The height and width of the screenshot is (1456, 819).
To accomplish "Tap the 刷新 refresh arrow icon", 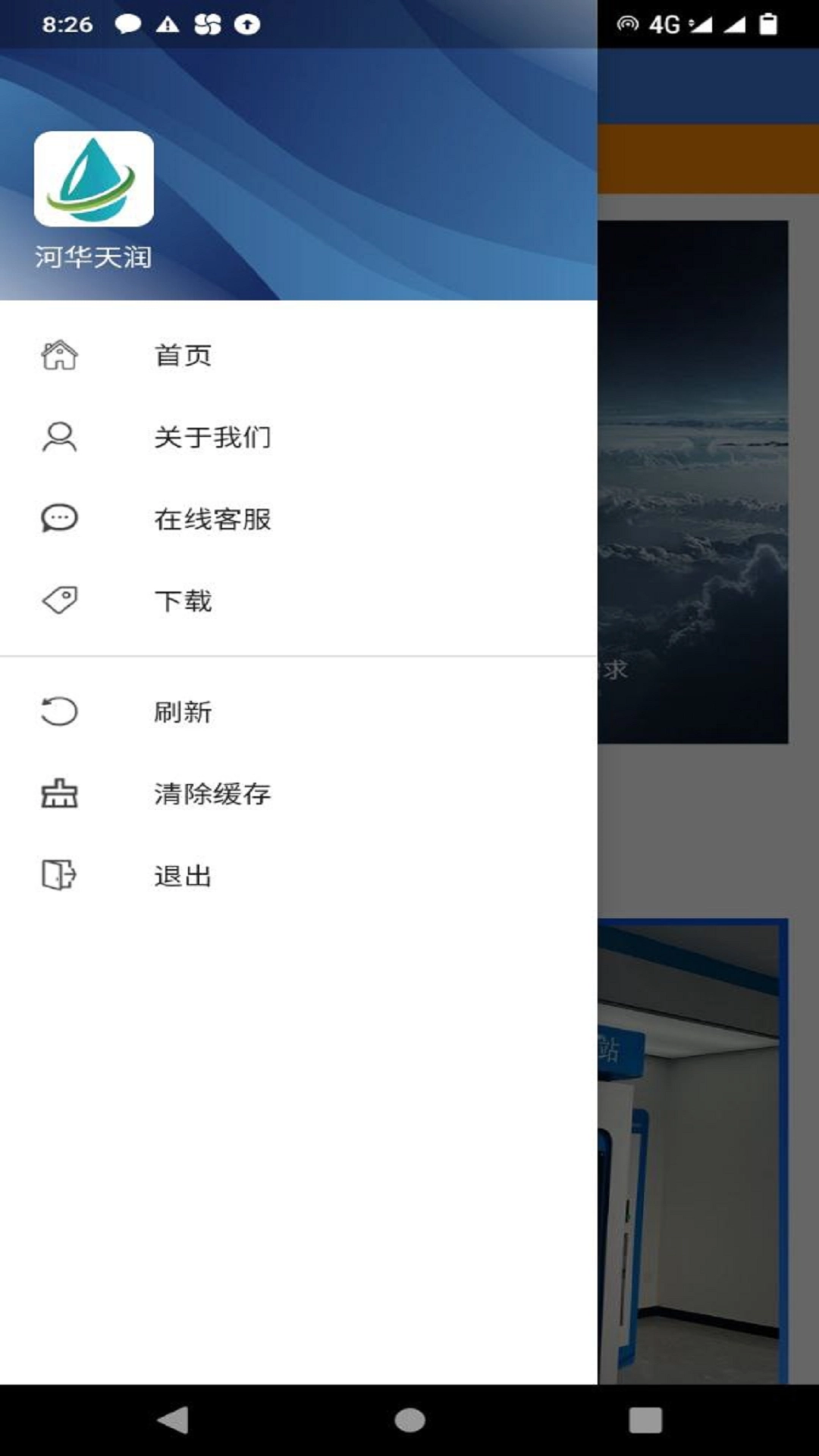I will click(x=59, y=711).
